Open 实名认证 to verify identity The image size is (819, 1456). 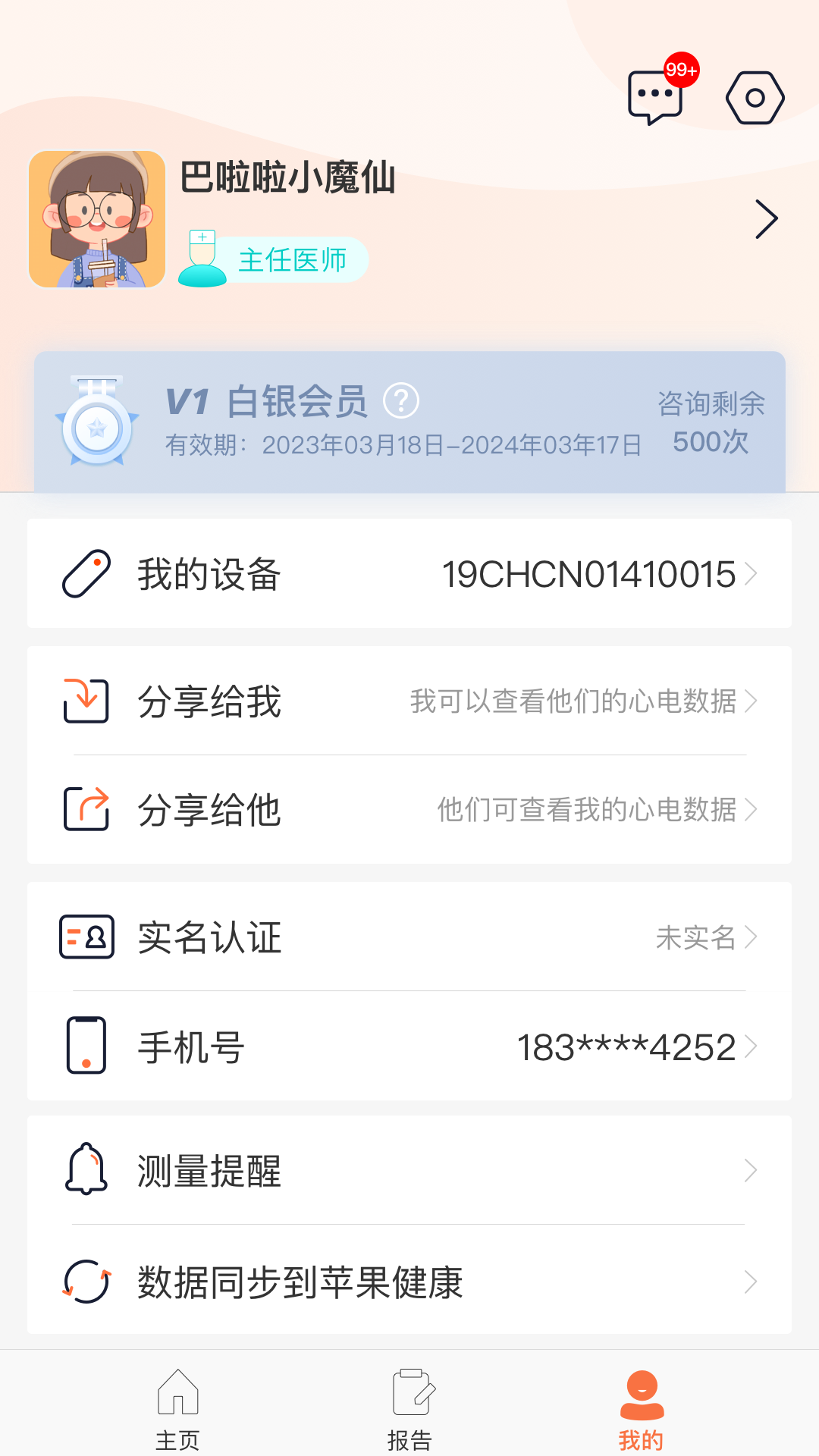[409, 937]
